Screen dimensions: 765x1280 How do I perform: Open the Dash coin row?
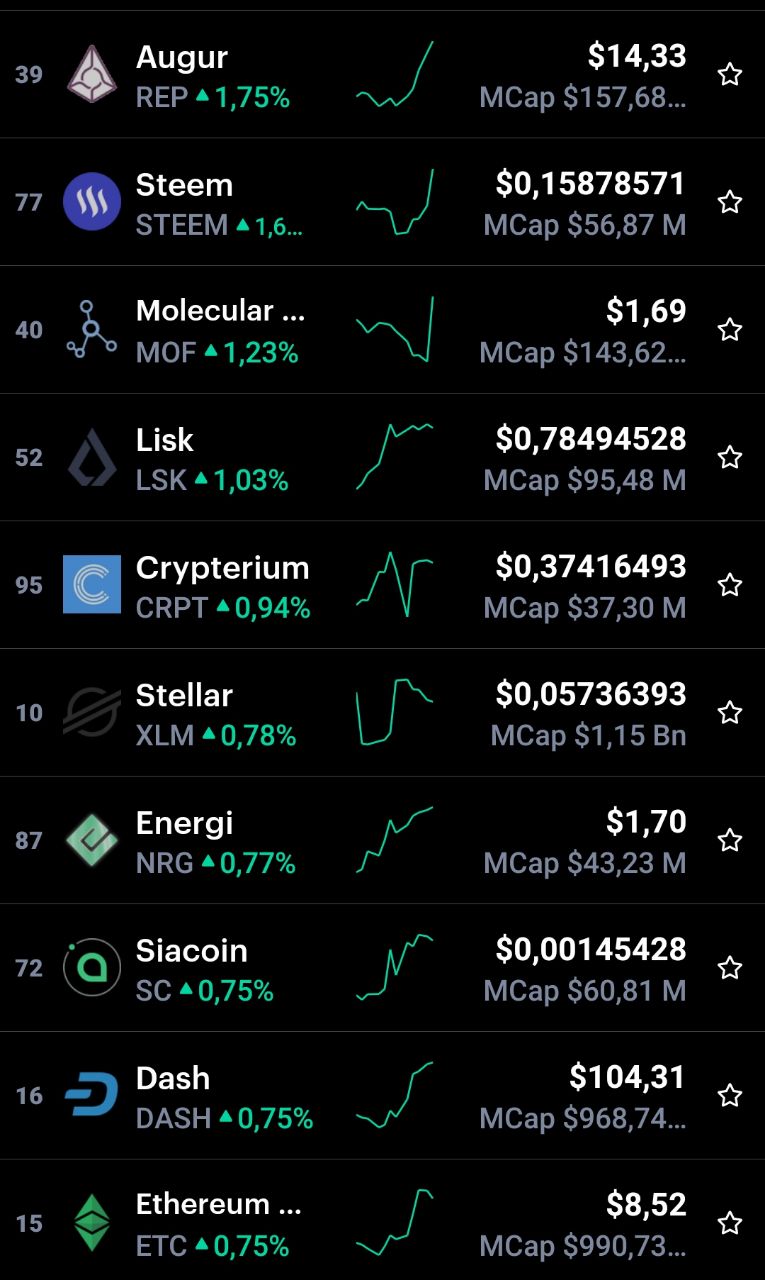pyautogui.click(x=382, y=1096)
